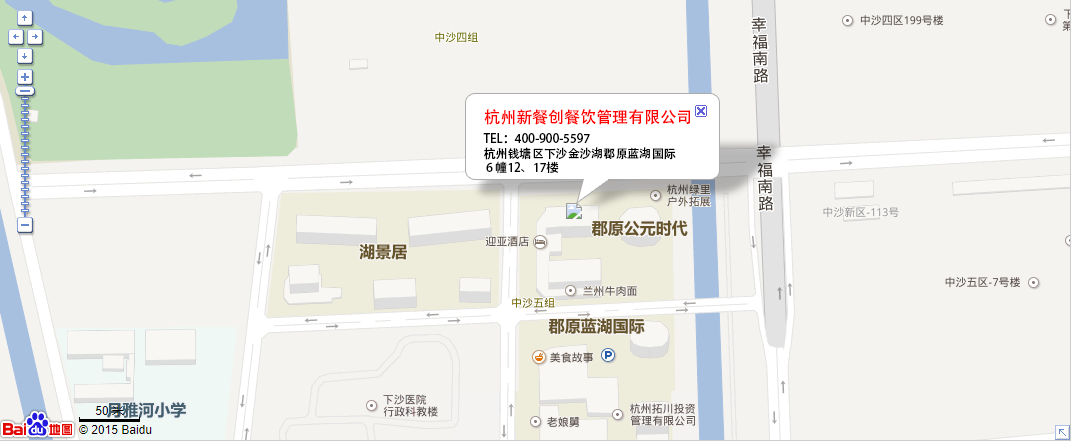Select the 兰州牛肉面 point

pos(572,291)
